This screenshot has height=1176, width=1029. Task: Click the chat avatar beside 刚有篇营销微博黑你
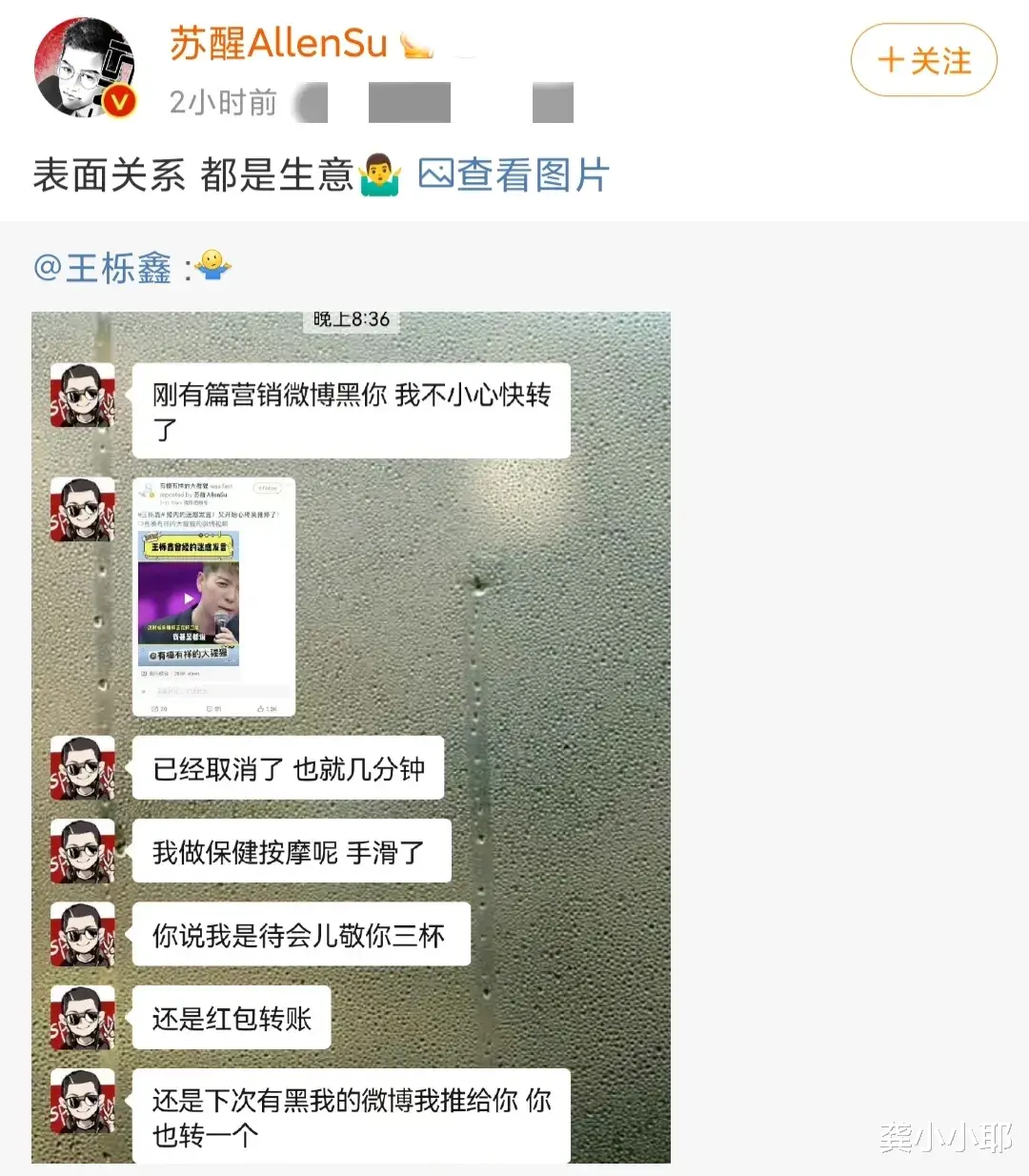point(81,394)
